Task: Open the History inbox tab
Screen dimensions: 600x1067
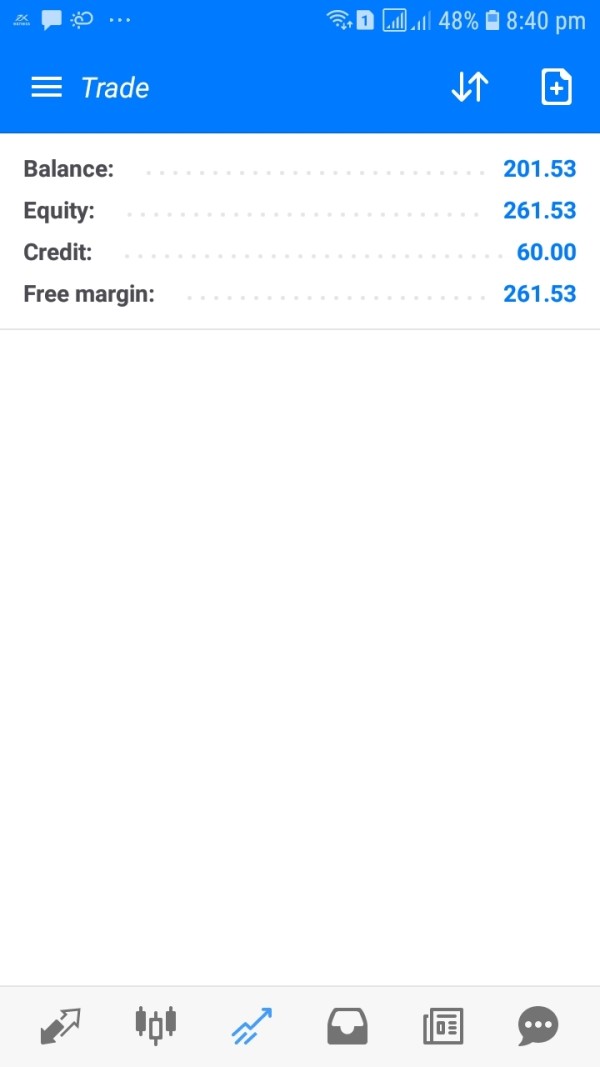Action: pos(347,1026)
